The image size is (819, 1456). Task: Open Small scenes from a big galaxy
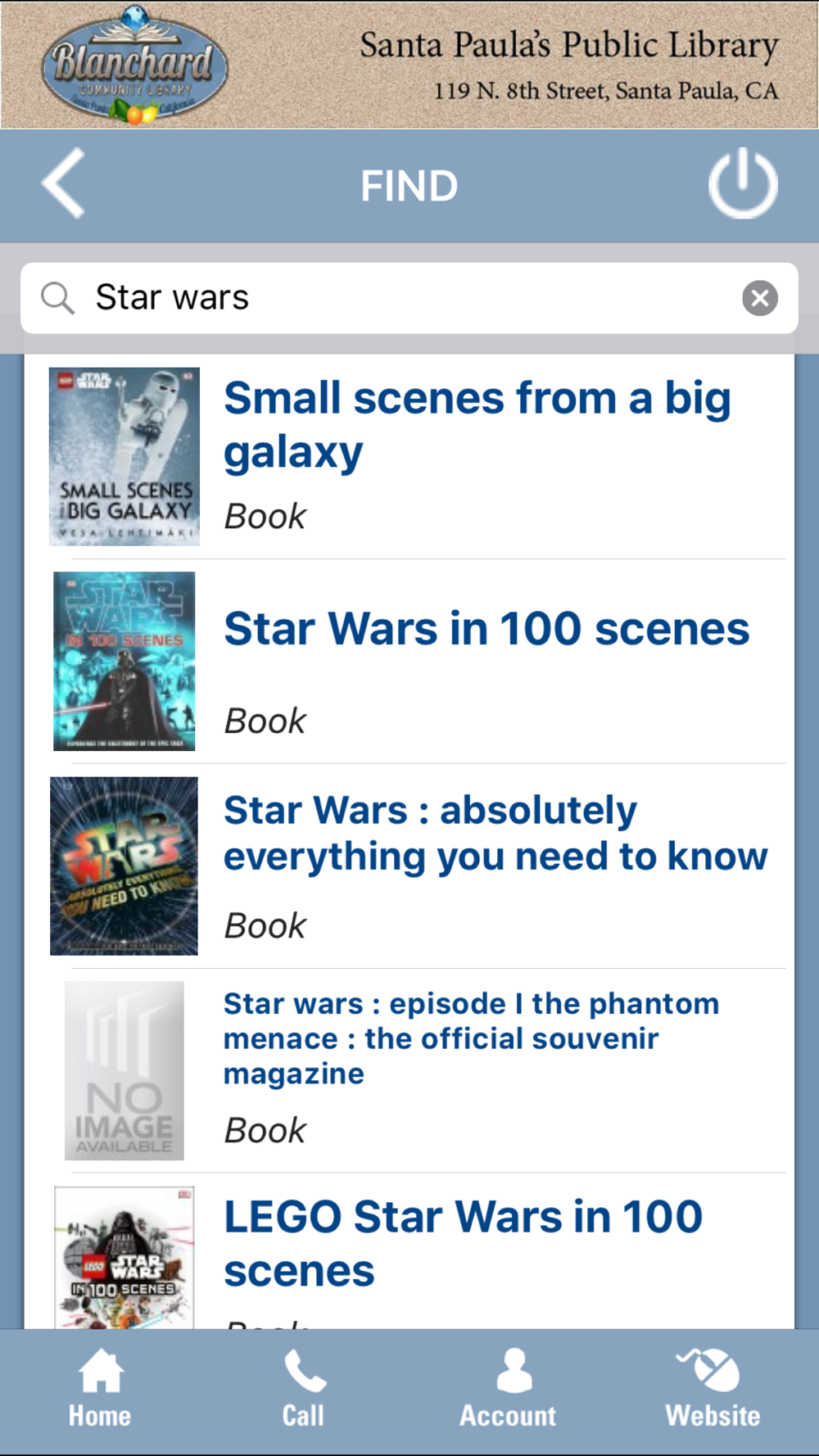477,424
